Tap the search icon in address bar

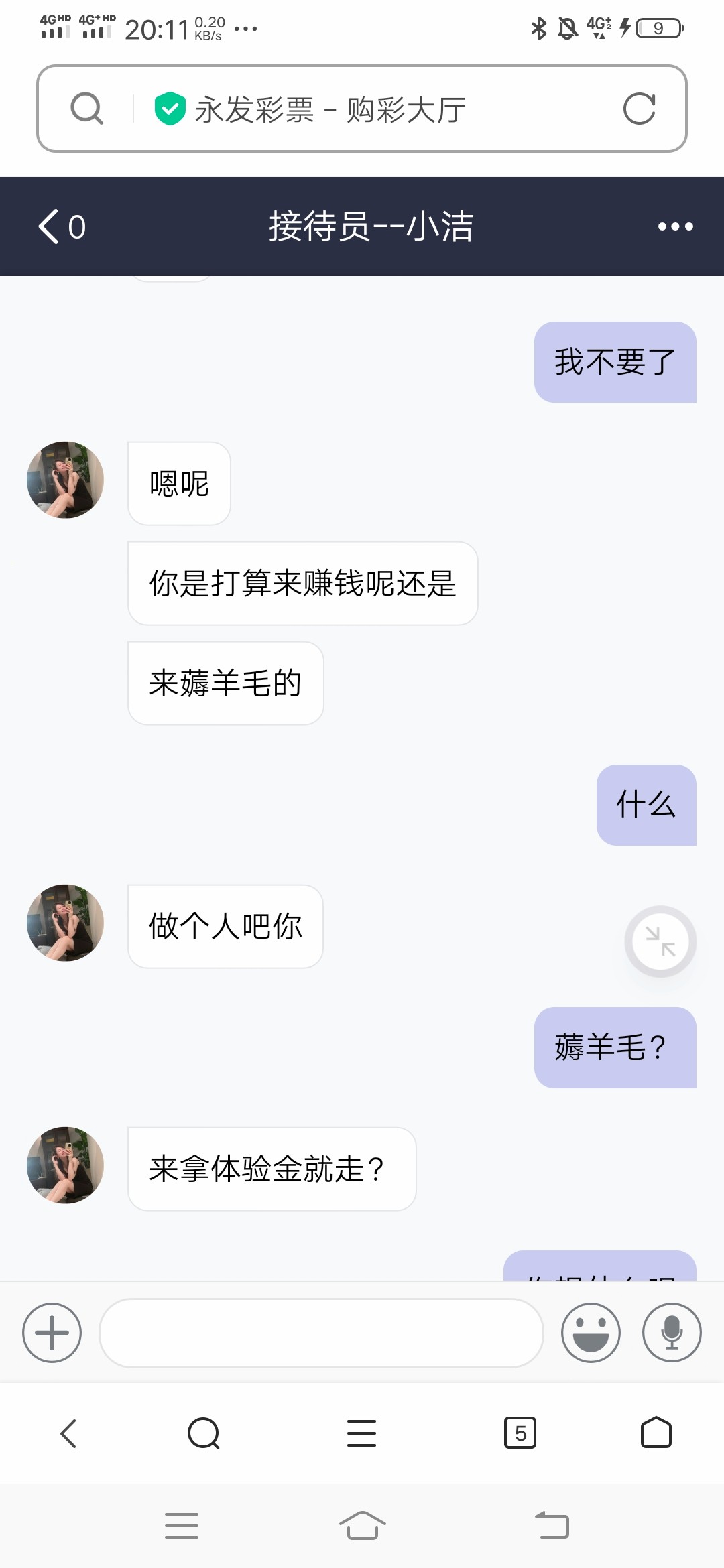pos(87,109)
